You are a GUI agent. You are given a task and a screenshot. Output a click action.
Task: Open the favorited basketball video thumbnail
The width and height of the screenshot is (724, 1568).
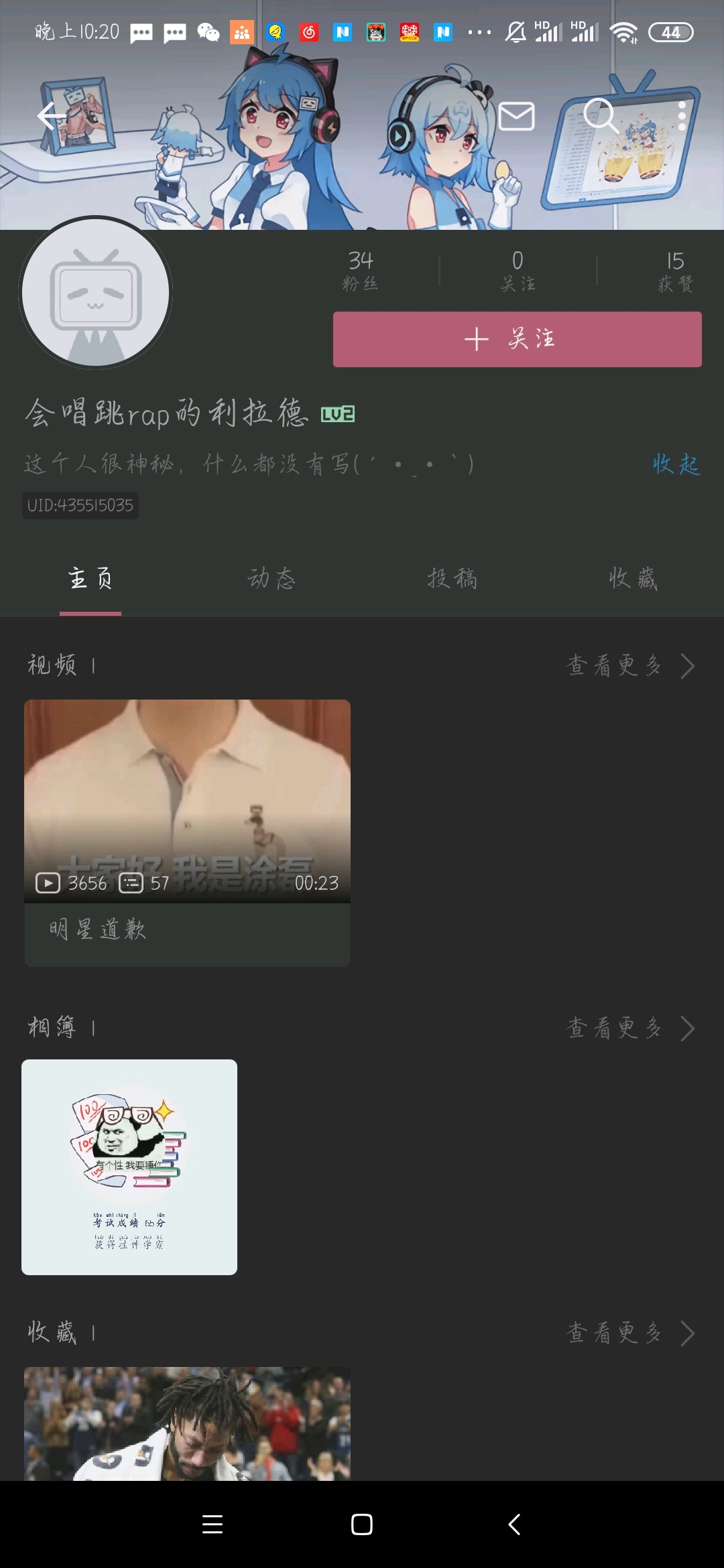(187, 1423)
